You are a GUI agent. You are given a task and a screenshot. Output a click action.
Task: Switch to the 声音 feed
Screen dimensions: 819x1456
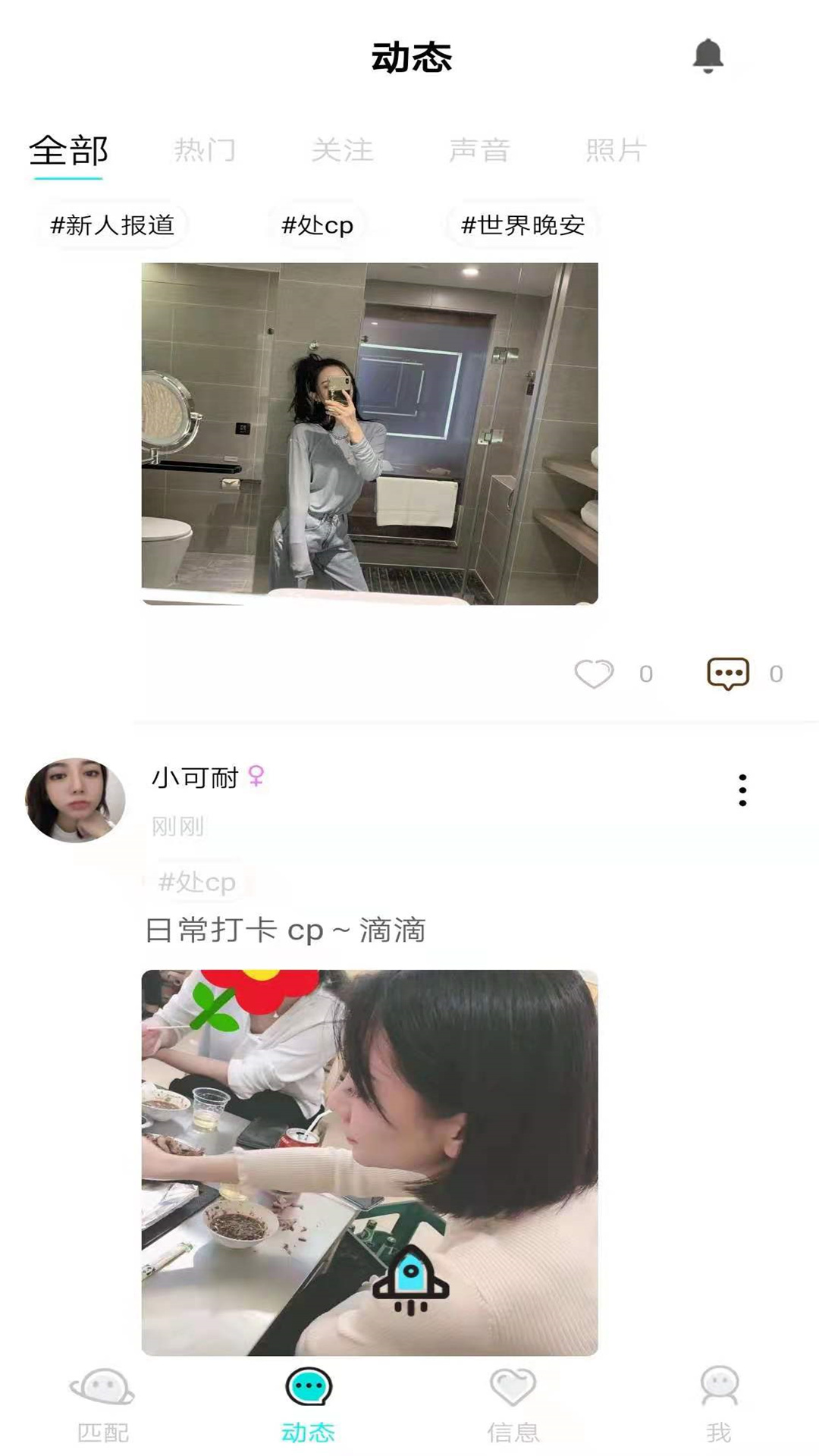click(480, 150)
